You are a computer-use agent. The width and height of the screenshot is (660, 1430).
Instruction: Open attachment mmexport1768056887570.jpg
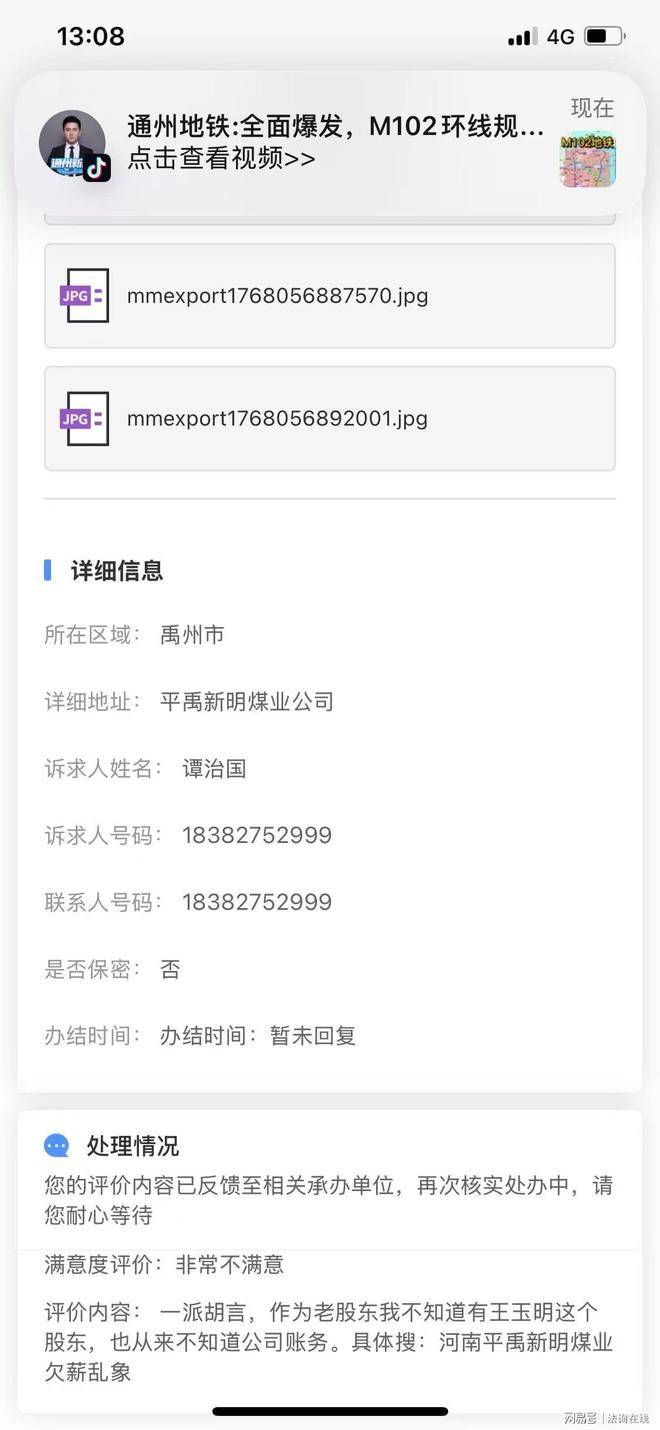coord(329,296)
